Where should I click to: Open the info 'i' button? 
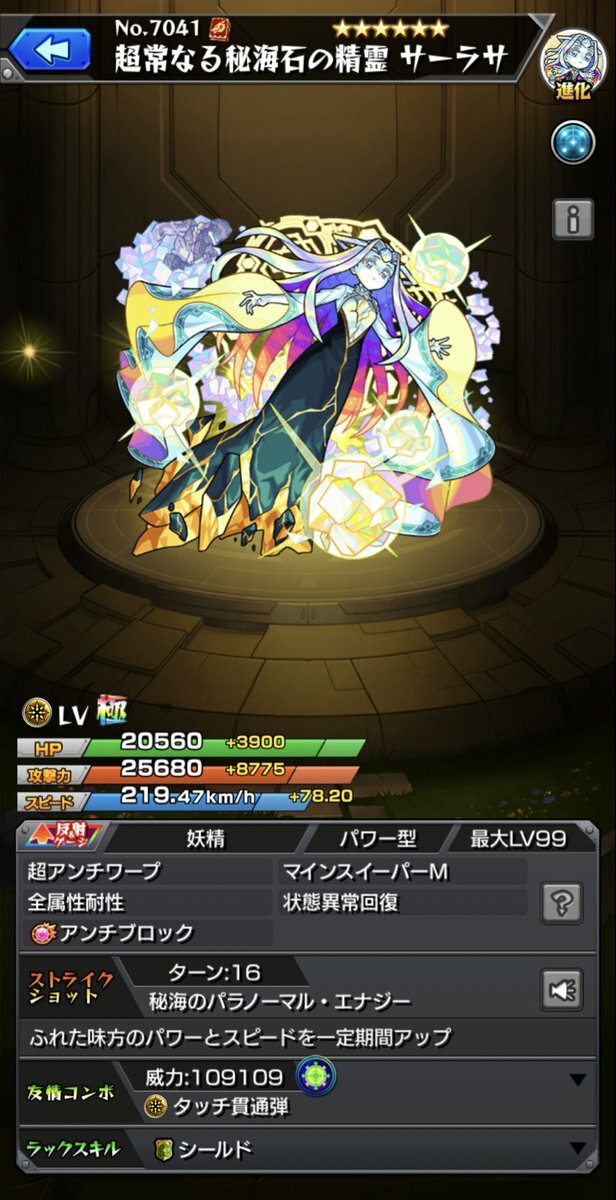click(573, 218)
